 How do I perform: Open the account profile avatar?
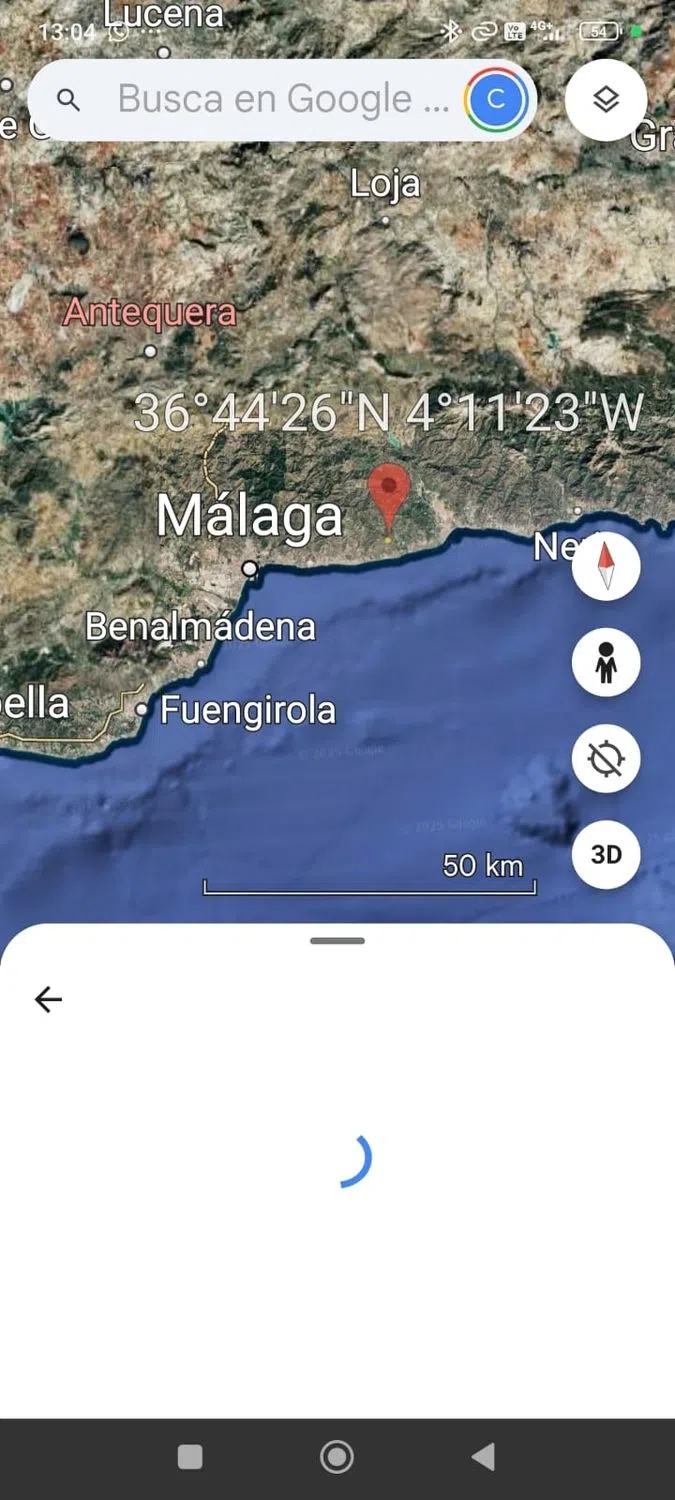coord(496,99)
